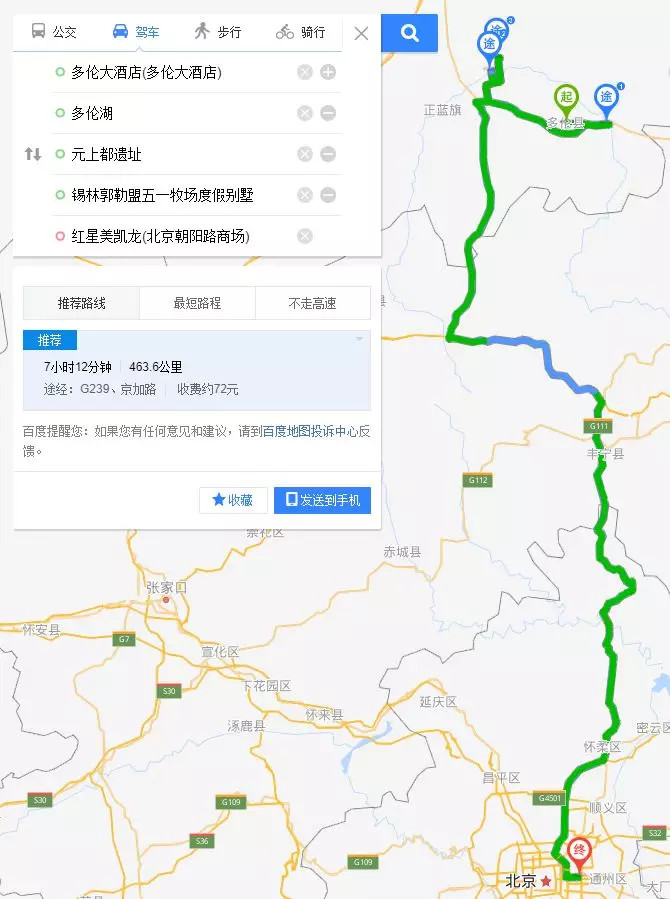The image size is (670, 899).
Task: Send the route to phone
Action: tap(322, 500)
